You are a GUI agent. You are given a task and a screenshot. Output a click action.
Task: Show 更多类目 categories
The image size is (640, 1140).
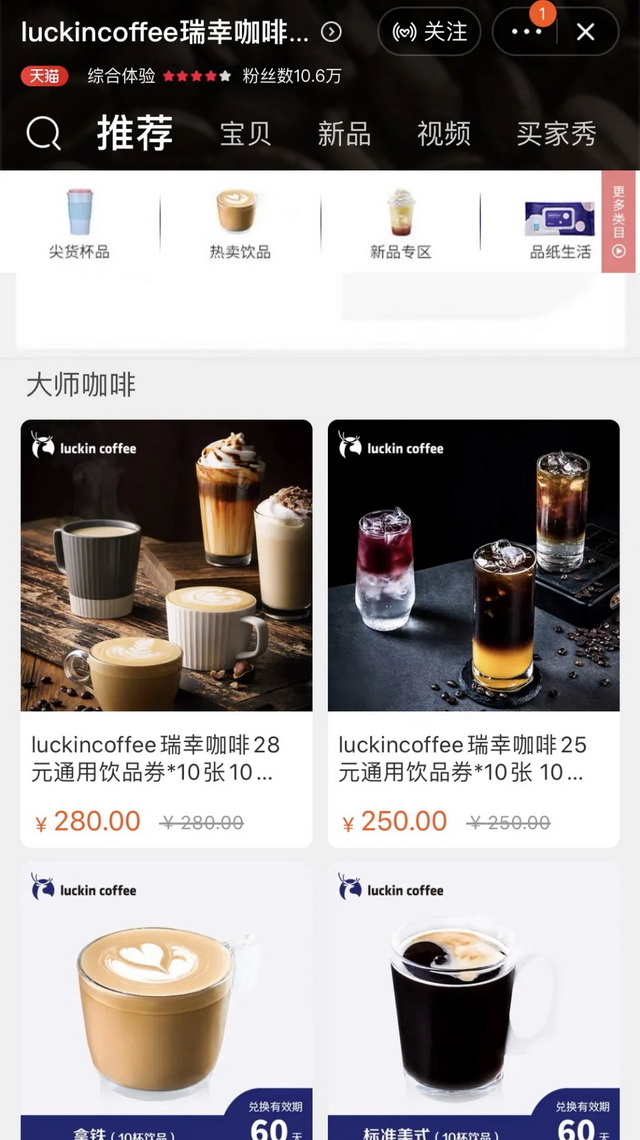[x=619, y=222]
